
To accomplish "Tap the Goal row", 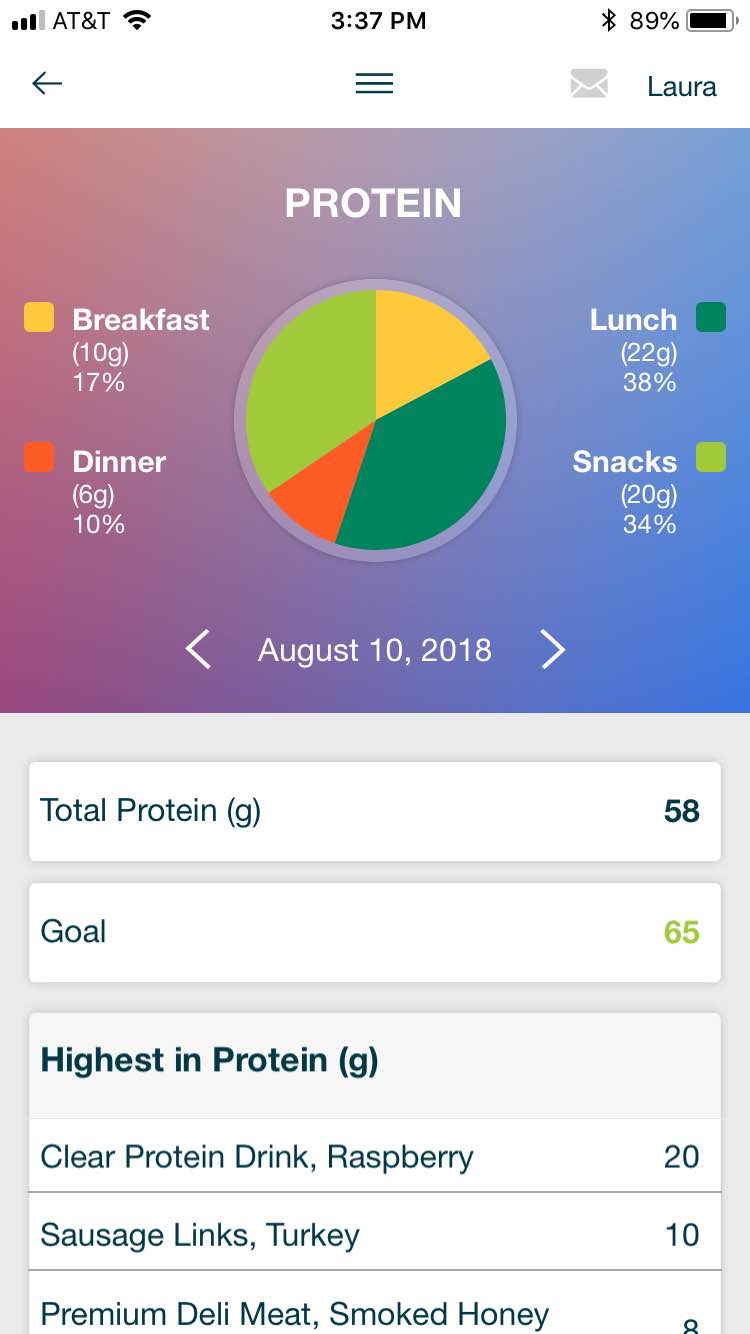I will (x=375, y=932).
